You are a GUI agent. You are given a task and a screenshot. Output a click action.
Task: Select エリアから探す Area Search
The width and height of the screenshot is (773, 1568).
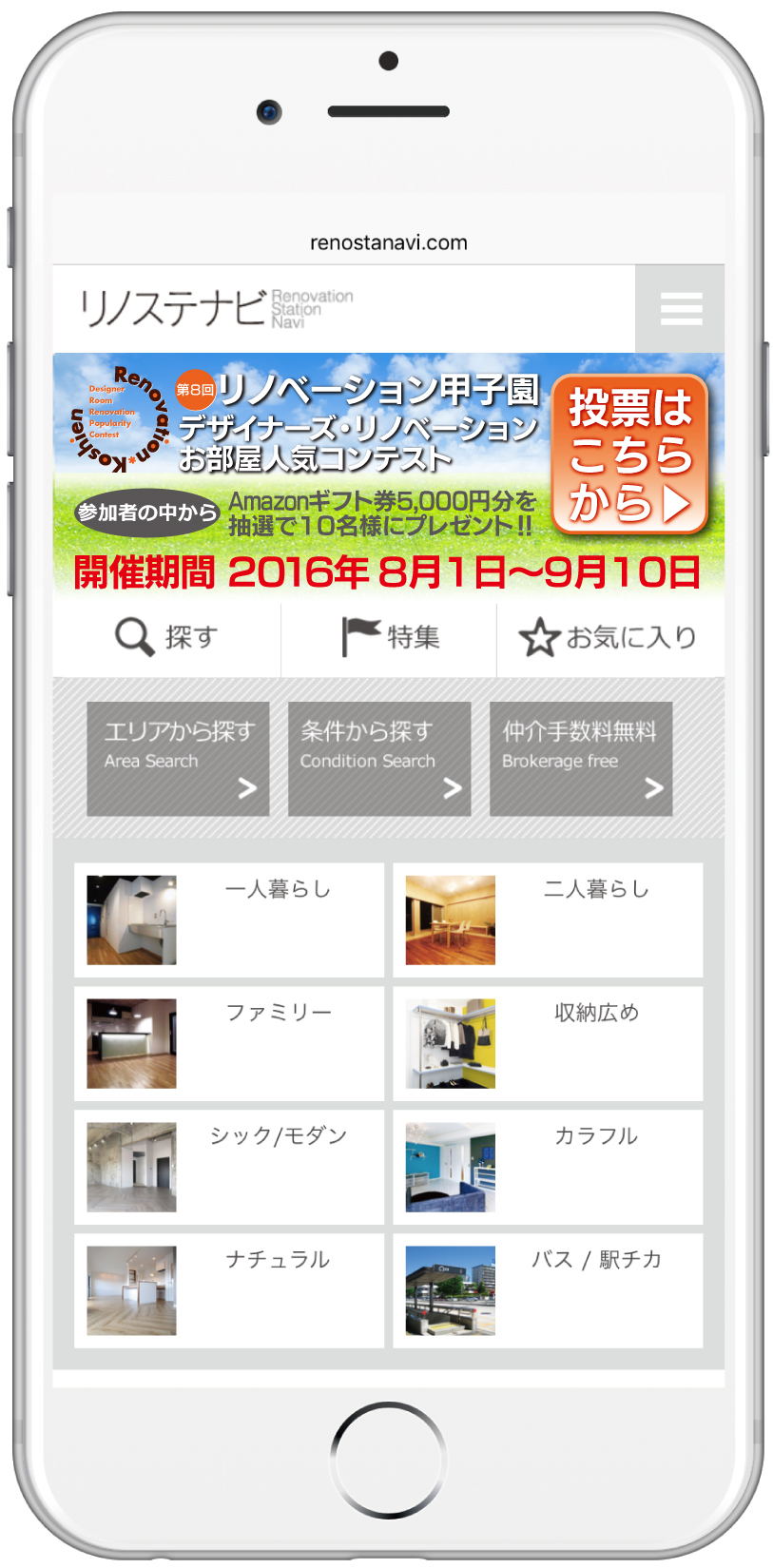(178, 759)
